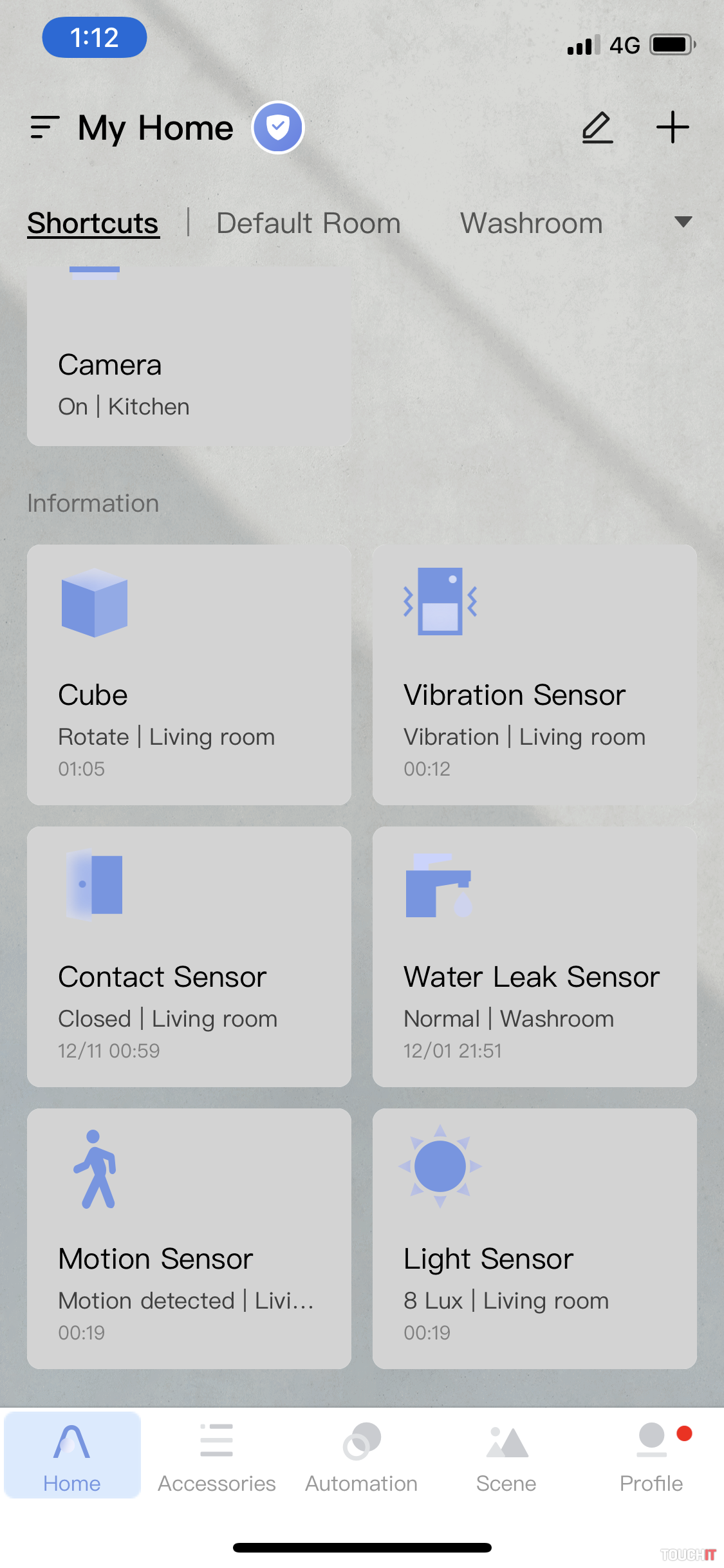
Task: Go to the Scene tab
Action: pos(506,1456)
